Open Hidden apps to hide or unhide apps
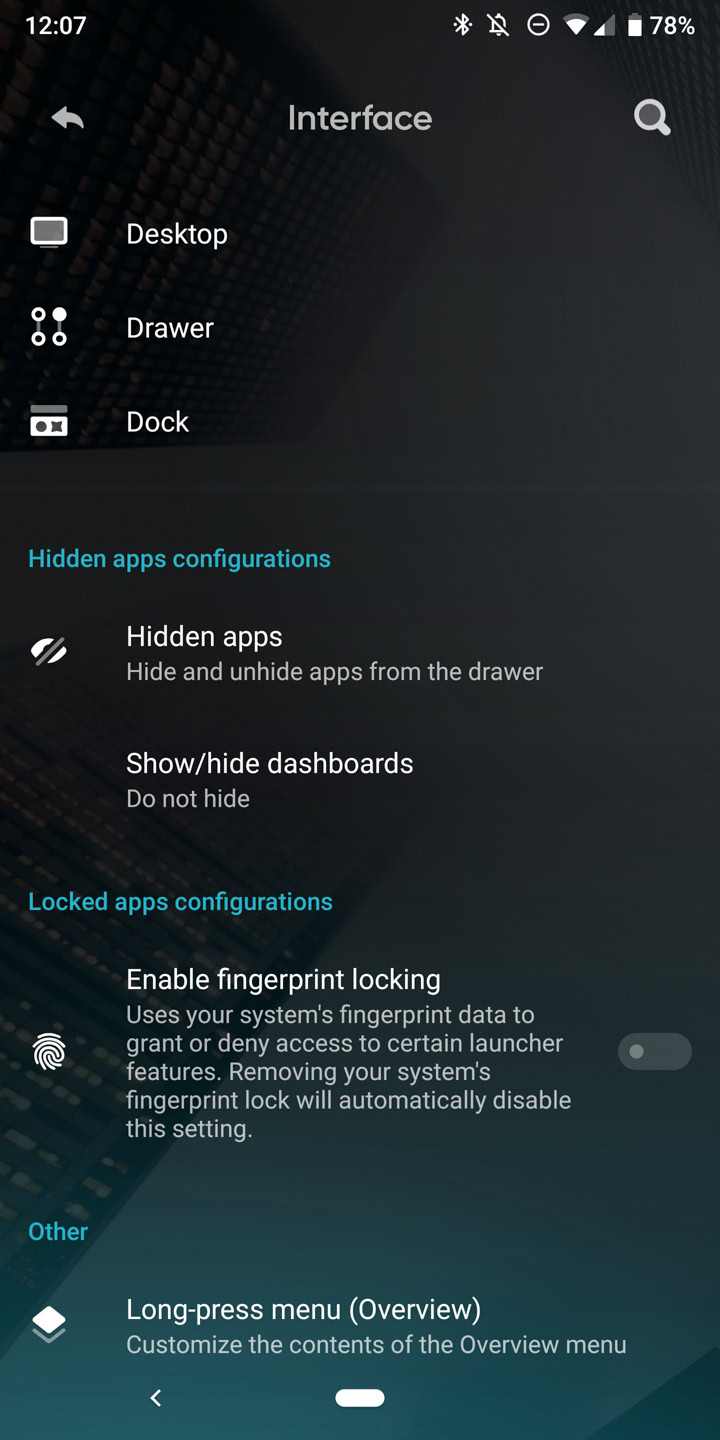720x1440 pixels. pyautogui.click(x=334, y=653)
